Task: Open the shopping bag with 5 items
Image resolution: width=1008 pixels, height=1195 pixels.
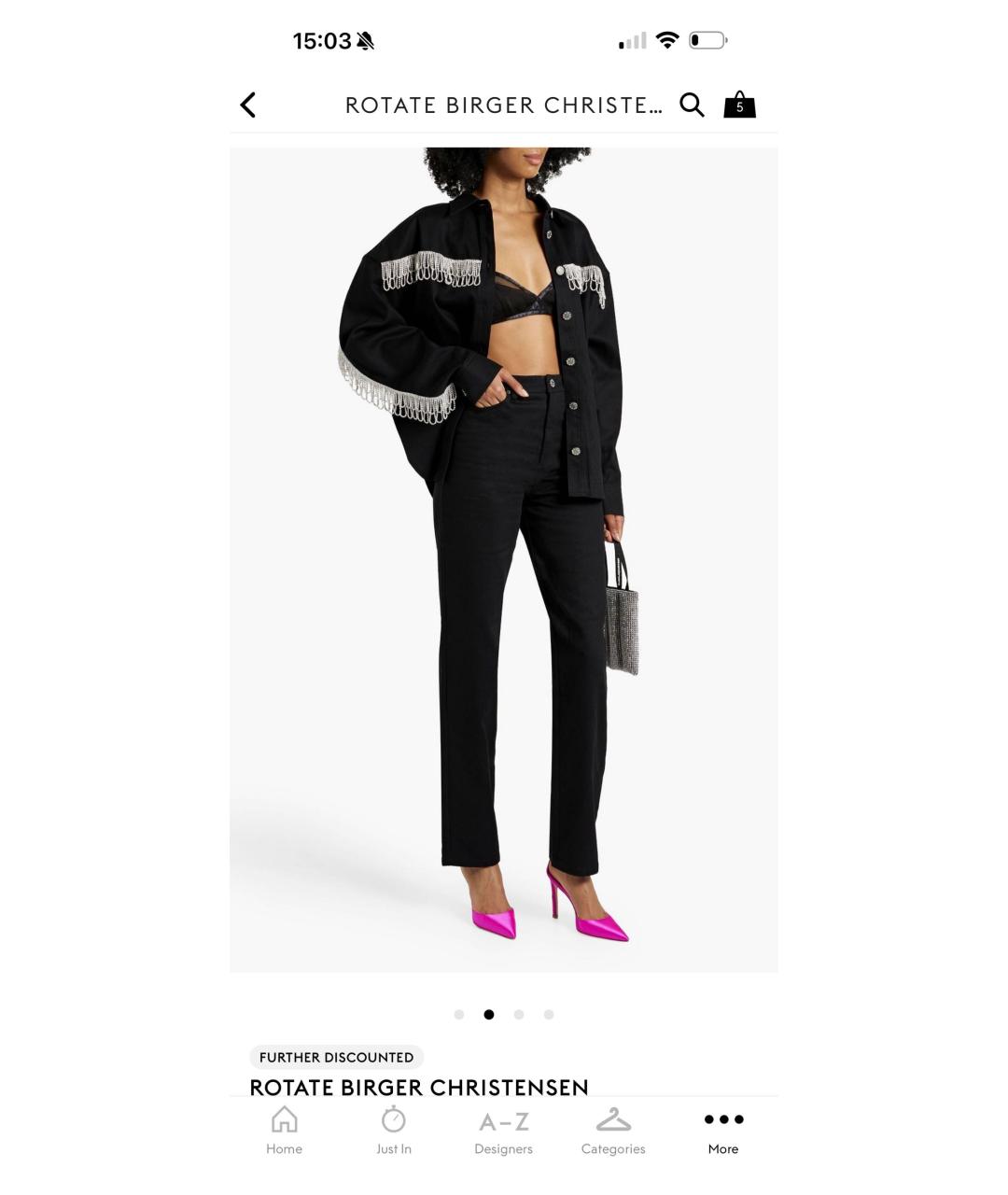Action: [x=739, y=105]
